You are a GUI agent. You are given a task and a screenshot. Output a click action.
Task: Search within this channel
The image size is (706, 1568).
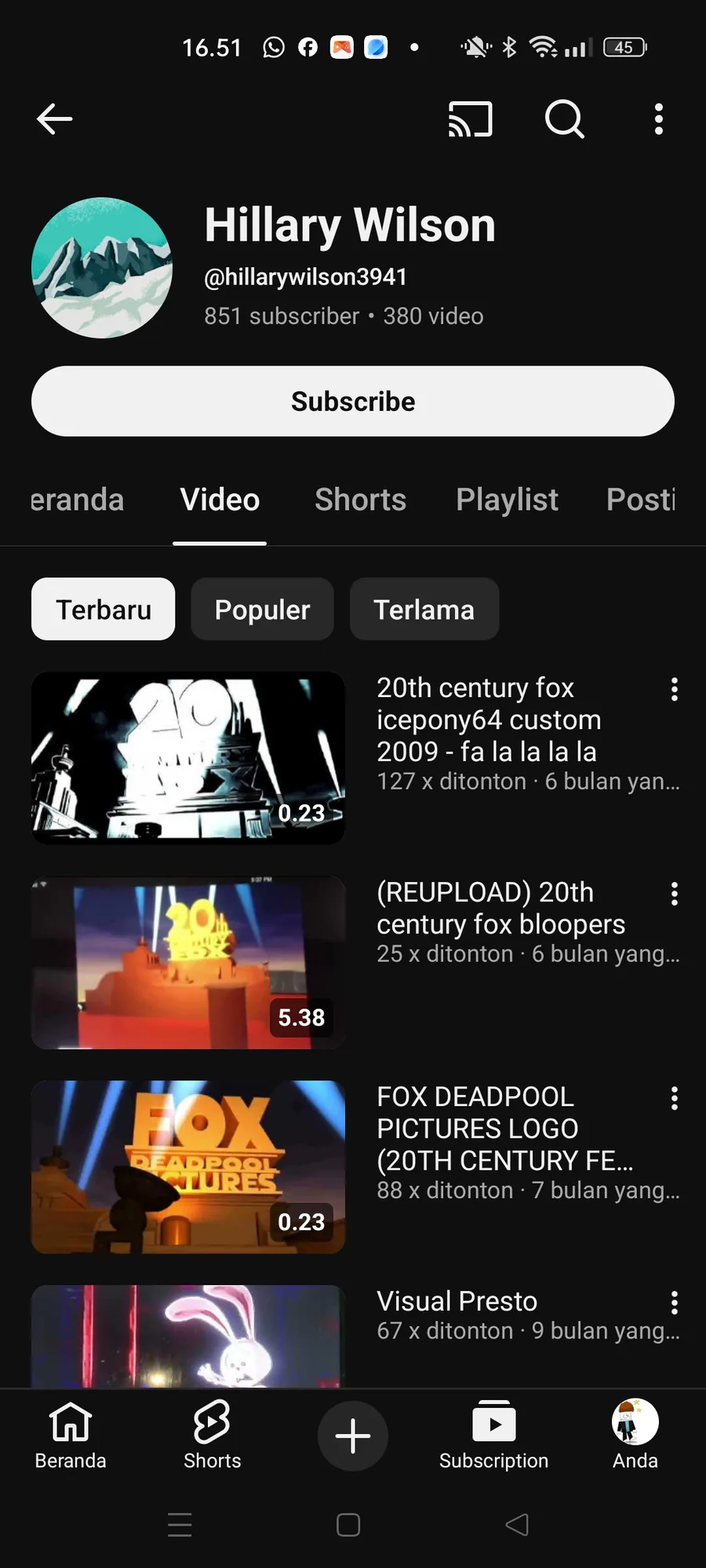[564, 119]
